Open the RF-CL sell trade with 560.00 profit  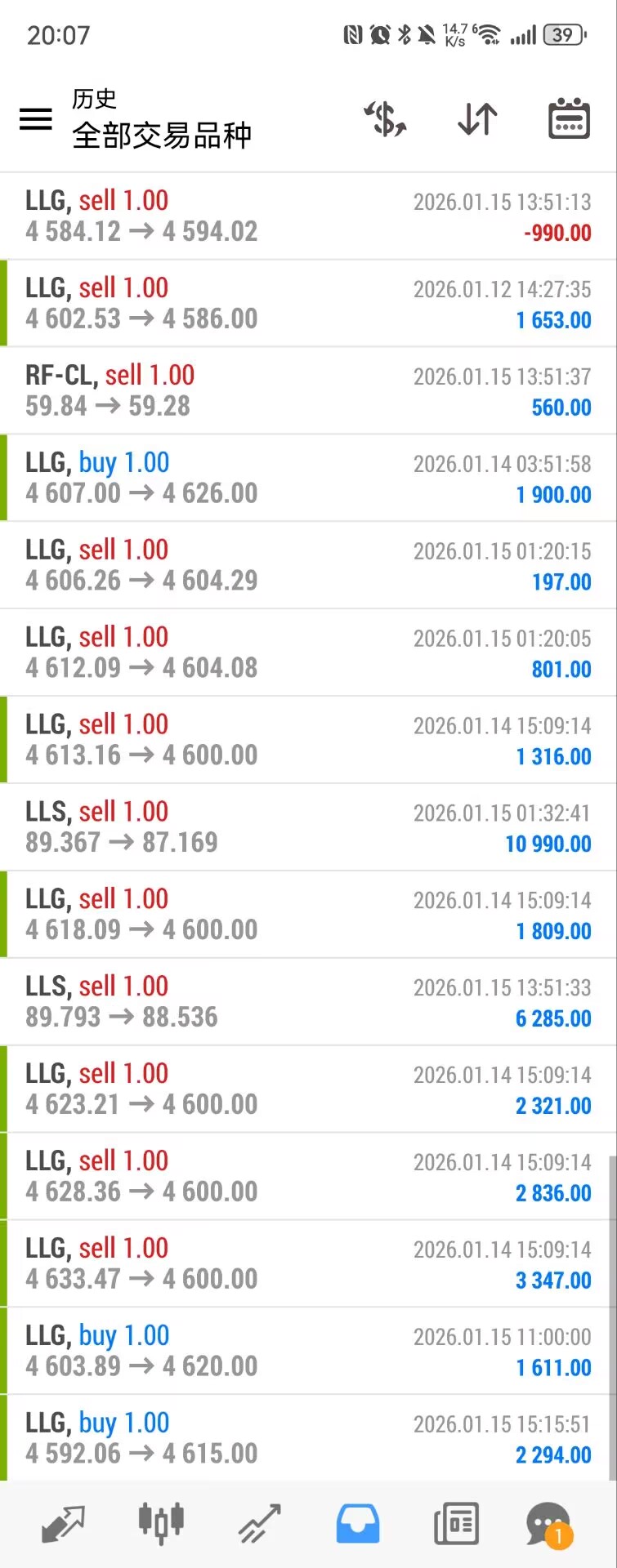(x=308, y=391)
